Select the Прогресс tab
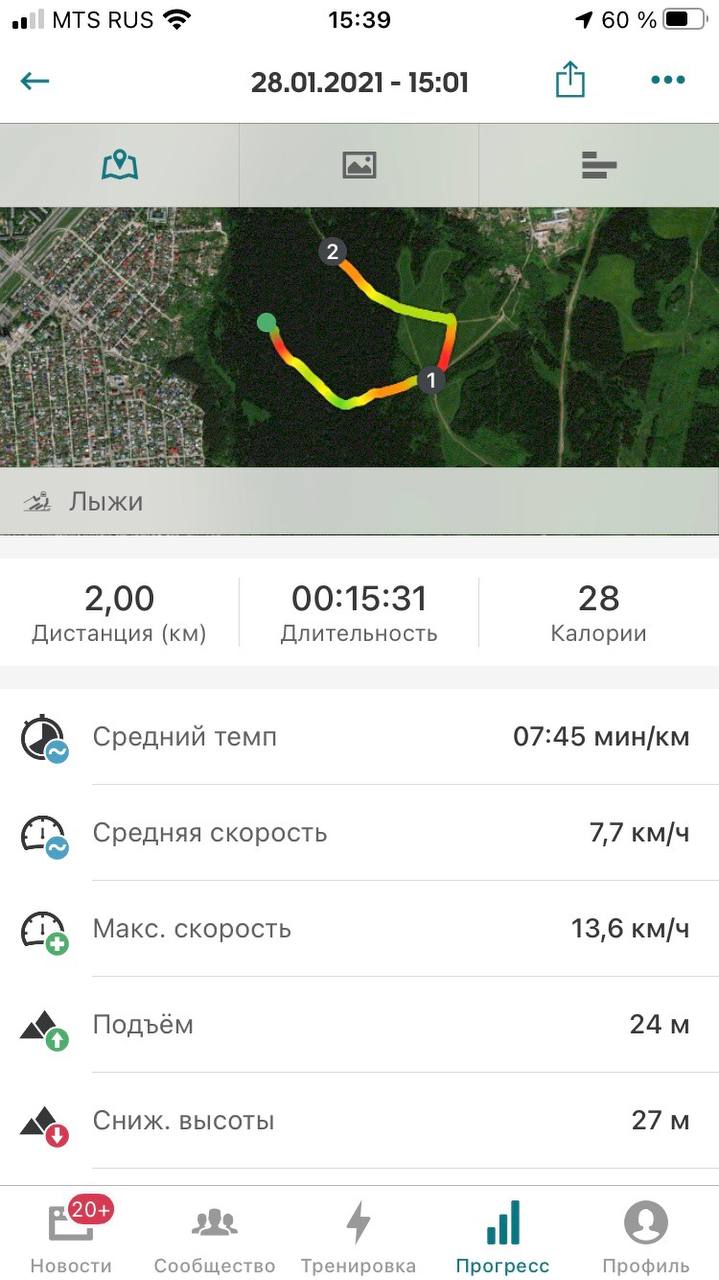This screenshot has width=719, height=1280. click(502, 1235)
